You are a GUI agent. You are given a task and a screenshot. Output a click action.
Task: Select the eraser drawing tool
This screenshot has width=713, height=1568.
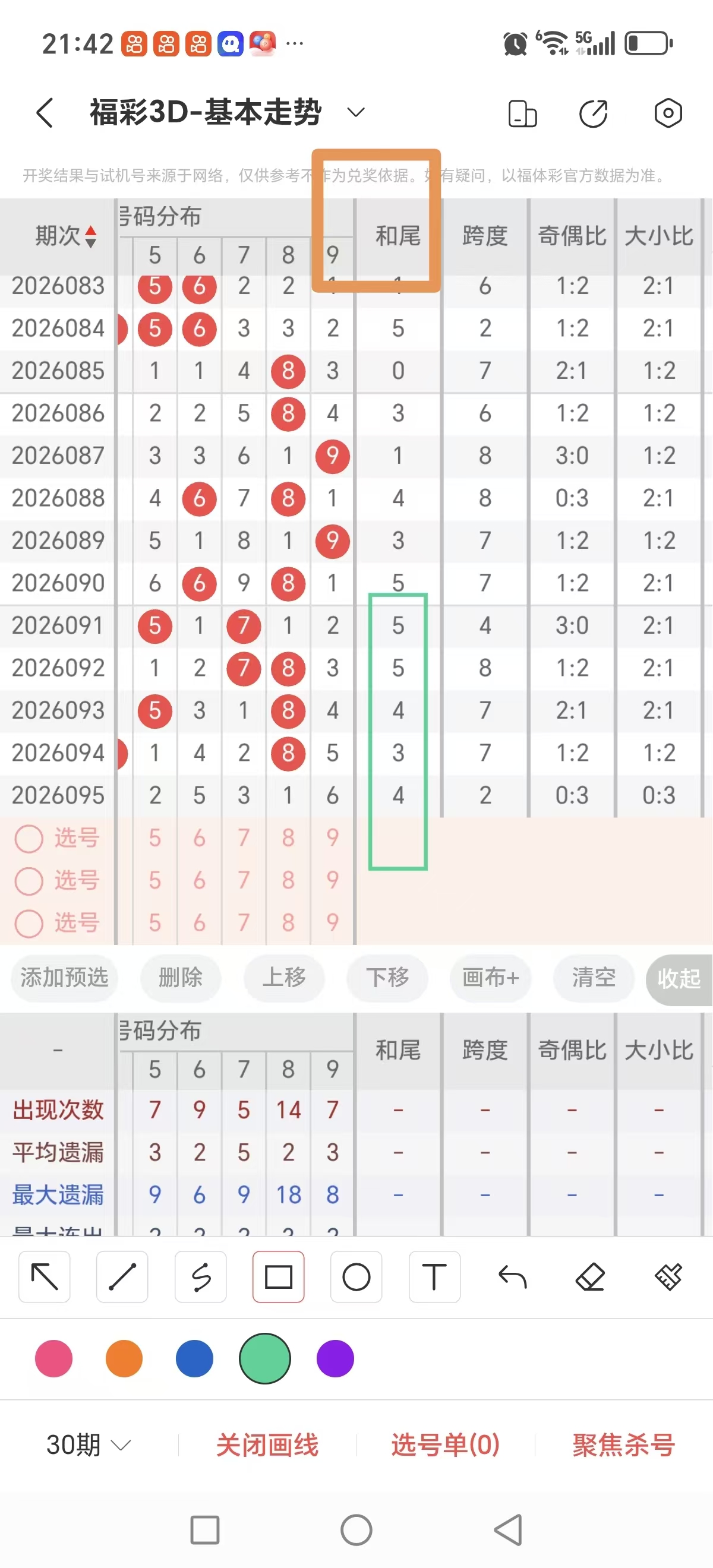[x=591, y=1278]
